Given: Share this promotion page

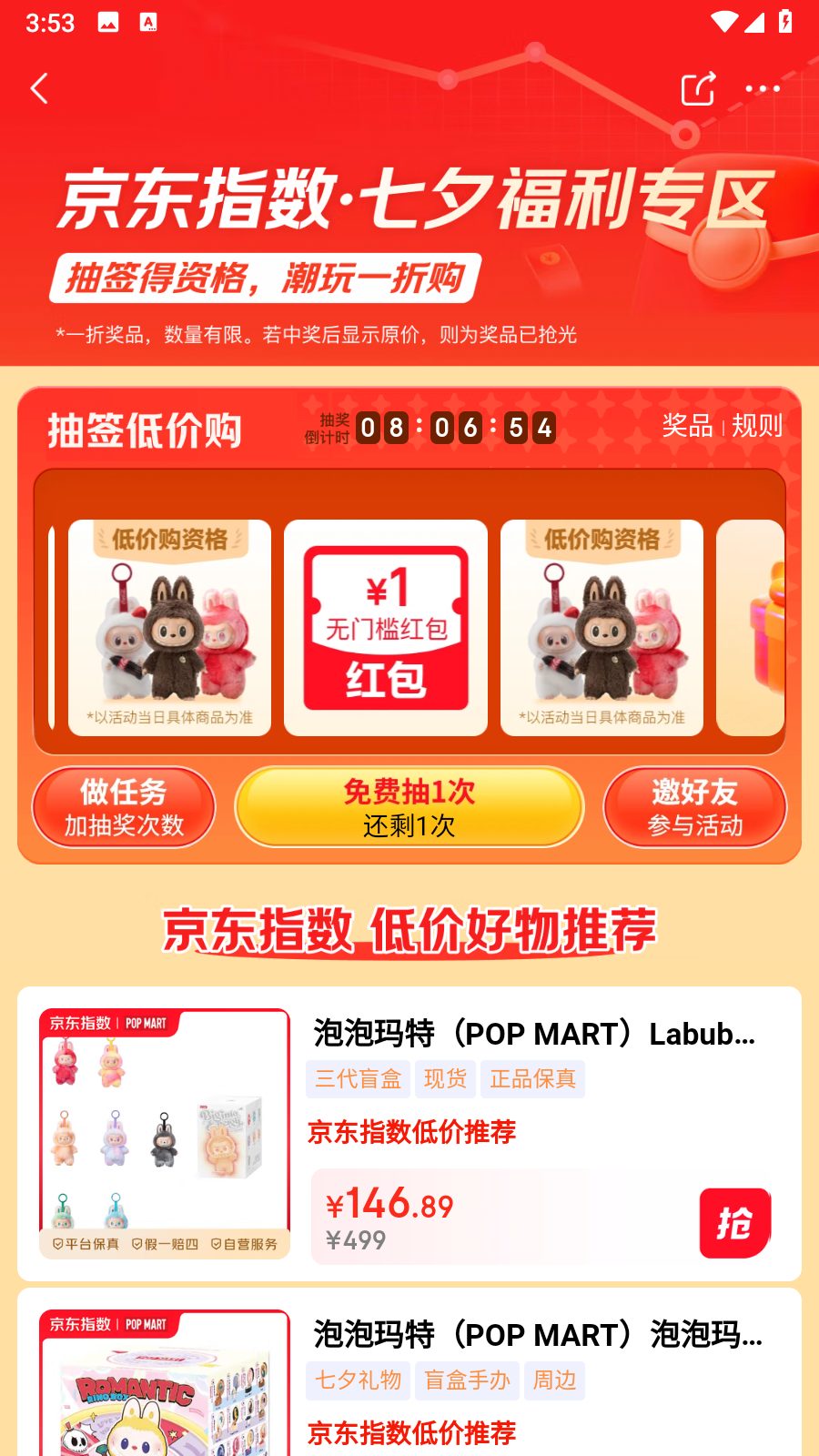Looking at the screenshot, I should [x=698, y=88].
